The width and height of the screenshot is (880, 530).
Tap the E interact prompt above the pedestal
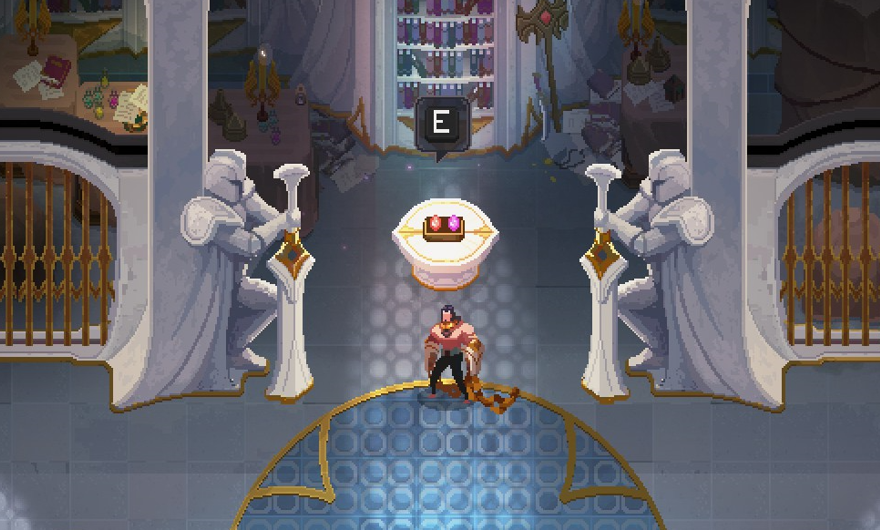tap(440, 124)
